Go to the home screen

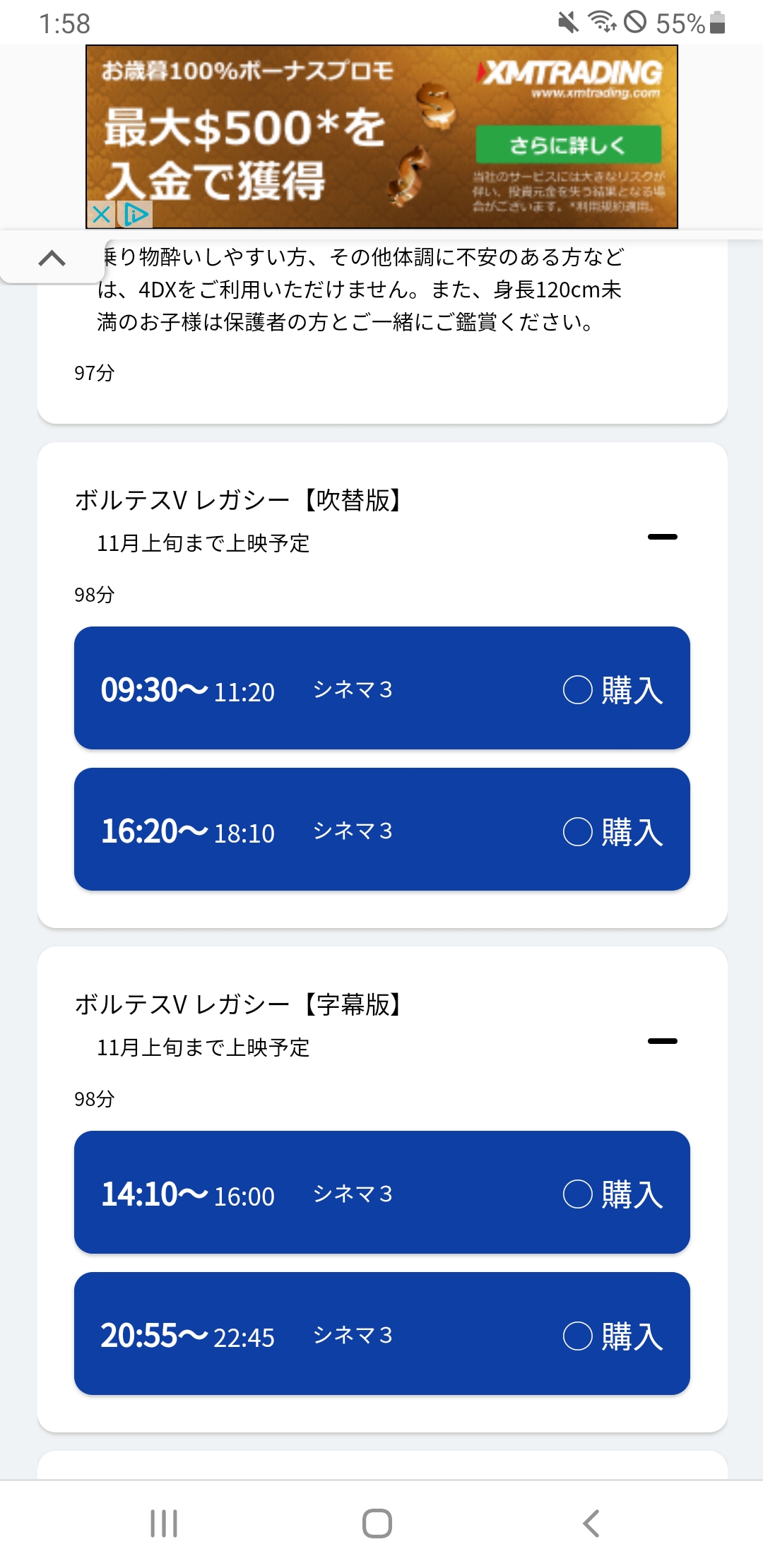[x=377, y=1524]
